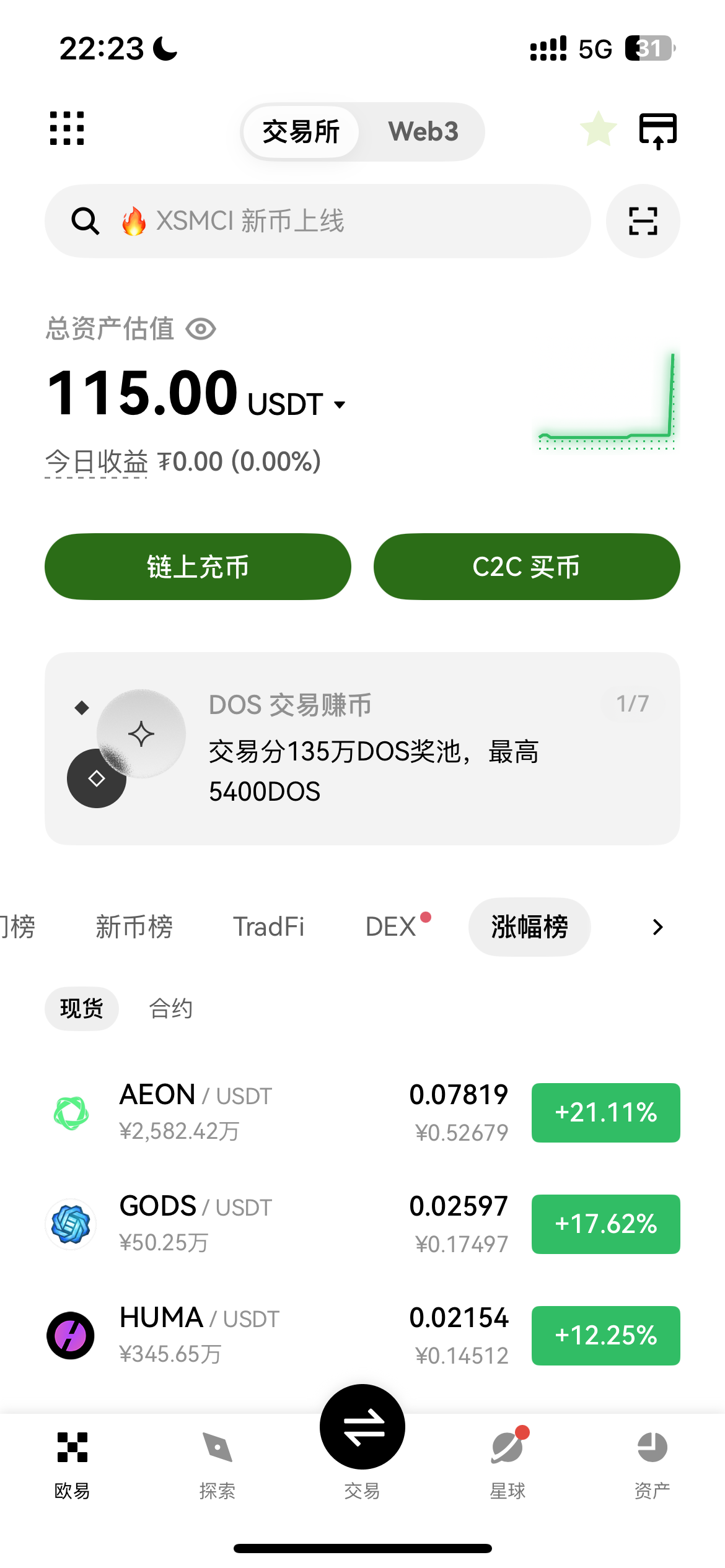Screen dimensions: 725x1568
Task: Tap the card transfer icon
Action: pos(657,131)
